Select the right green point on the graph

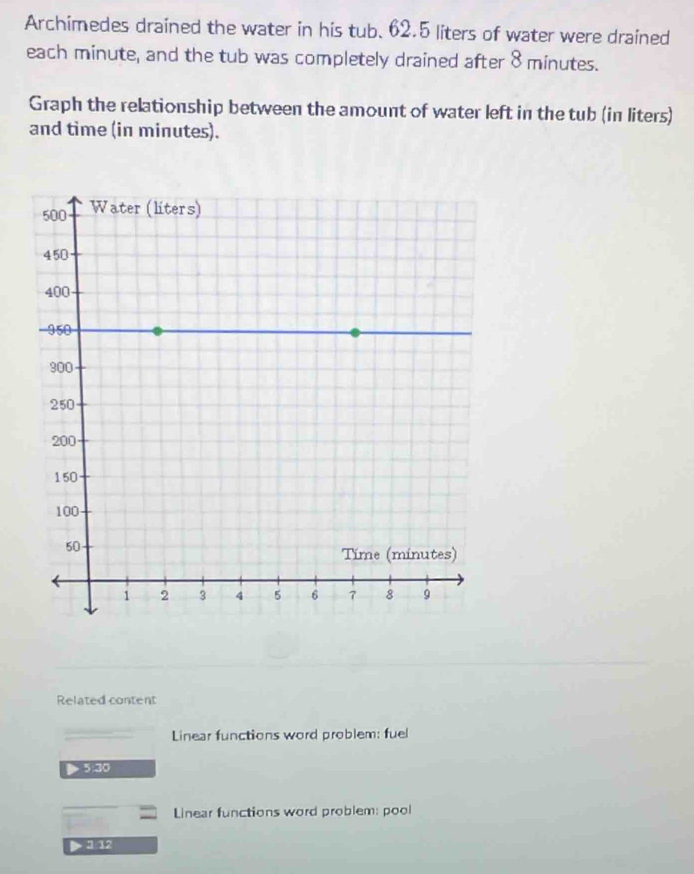coord(354,332)
